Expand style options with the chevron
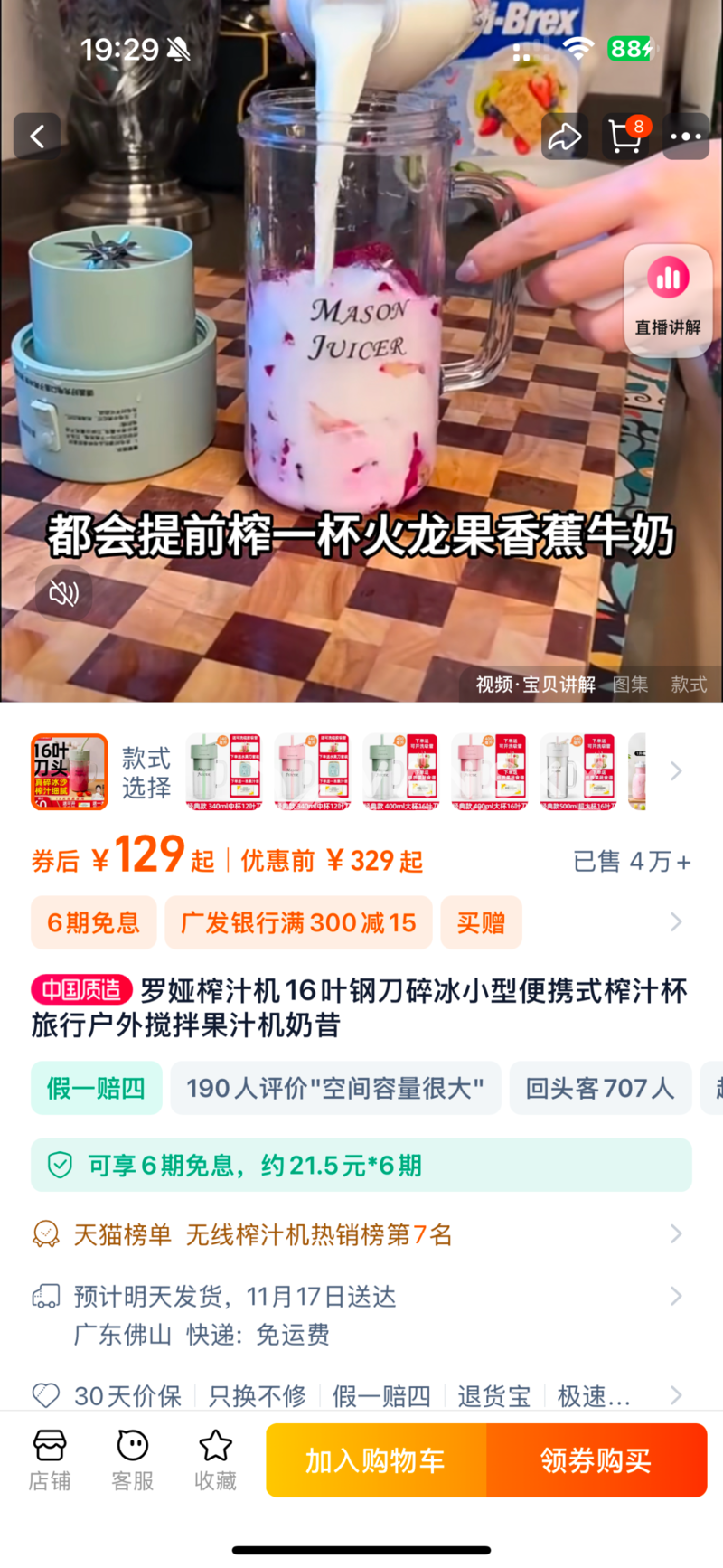 675,771
